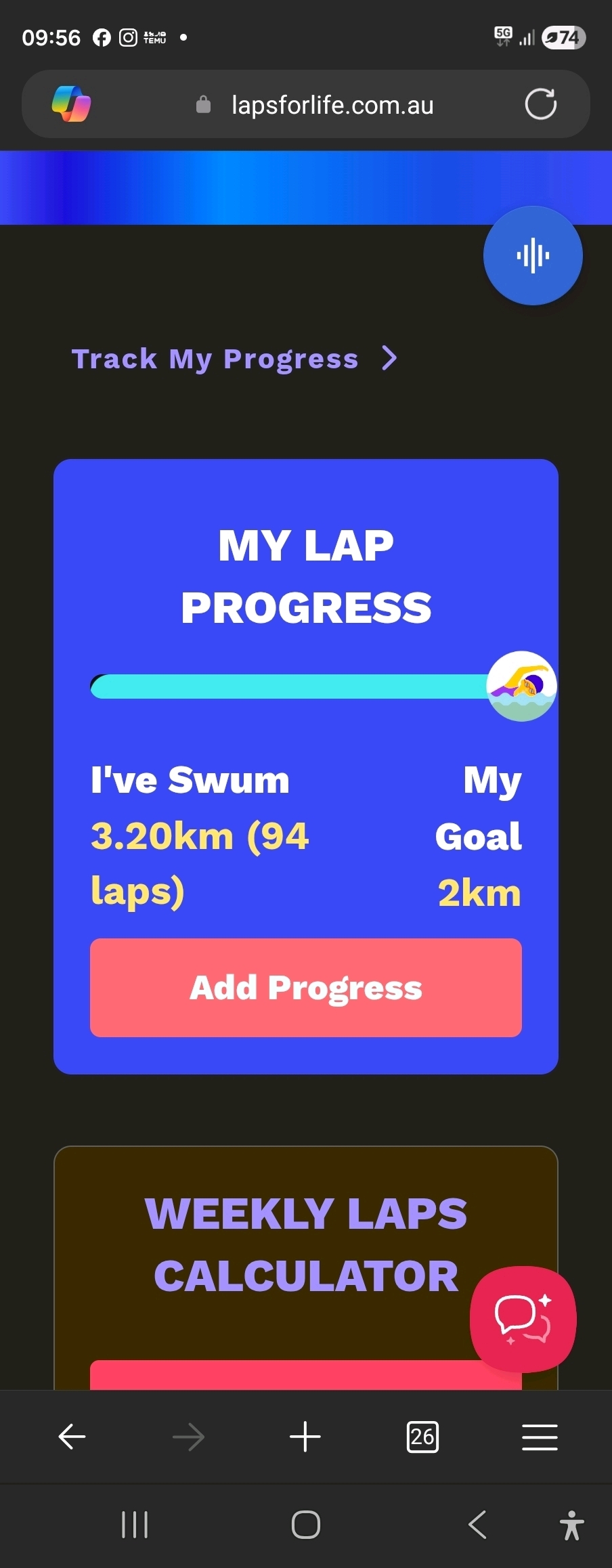Tap the Copilot icon in address bar
612x1568 pixels.
[x=72, y=104]
